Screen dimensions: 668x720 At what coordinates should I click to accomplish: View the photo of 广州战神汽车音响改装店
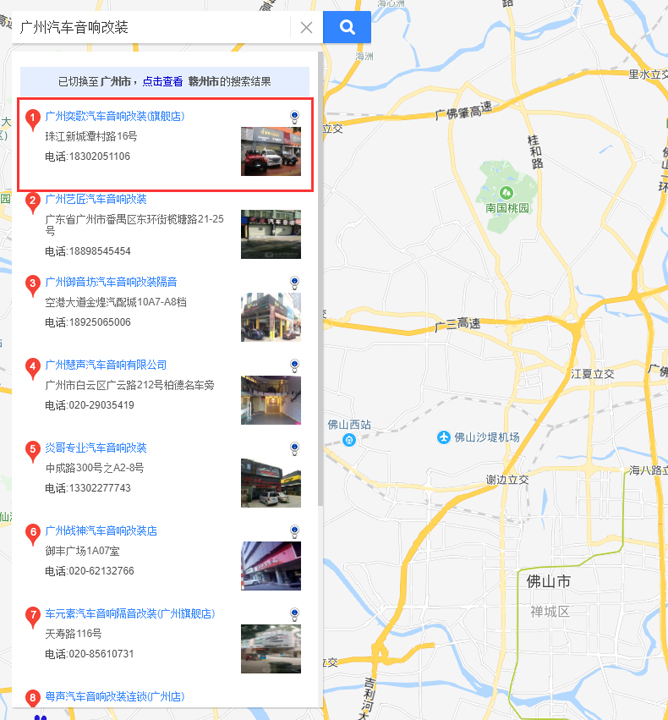270,566
